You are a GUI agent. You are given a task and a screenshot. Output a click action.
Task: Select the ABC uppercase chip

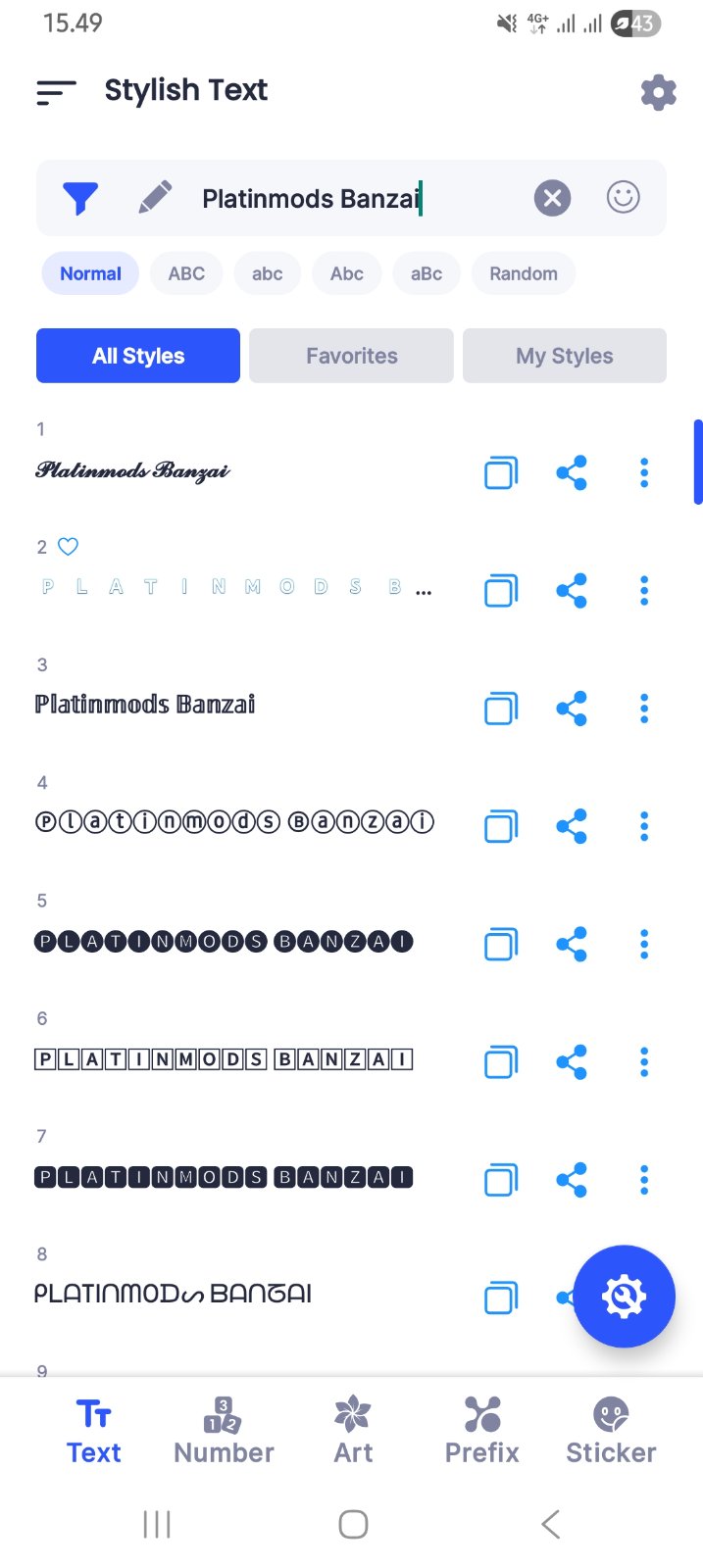(x=186, y=273)
